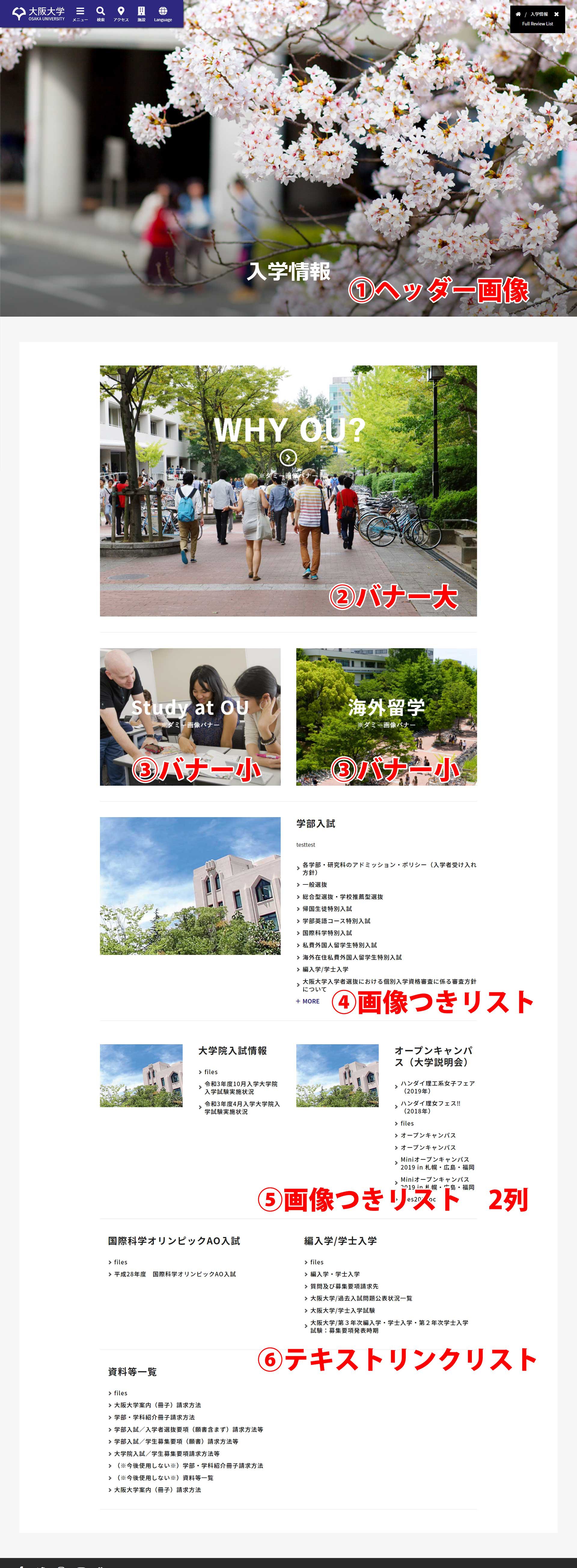Open the Study at OU banner
This screenshot has height=1568, width=577.
190,717
